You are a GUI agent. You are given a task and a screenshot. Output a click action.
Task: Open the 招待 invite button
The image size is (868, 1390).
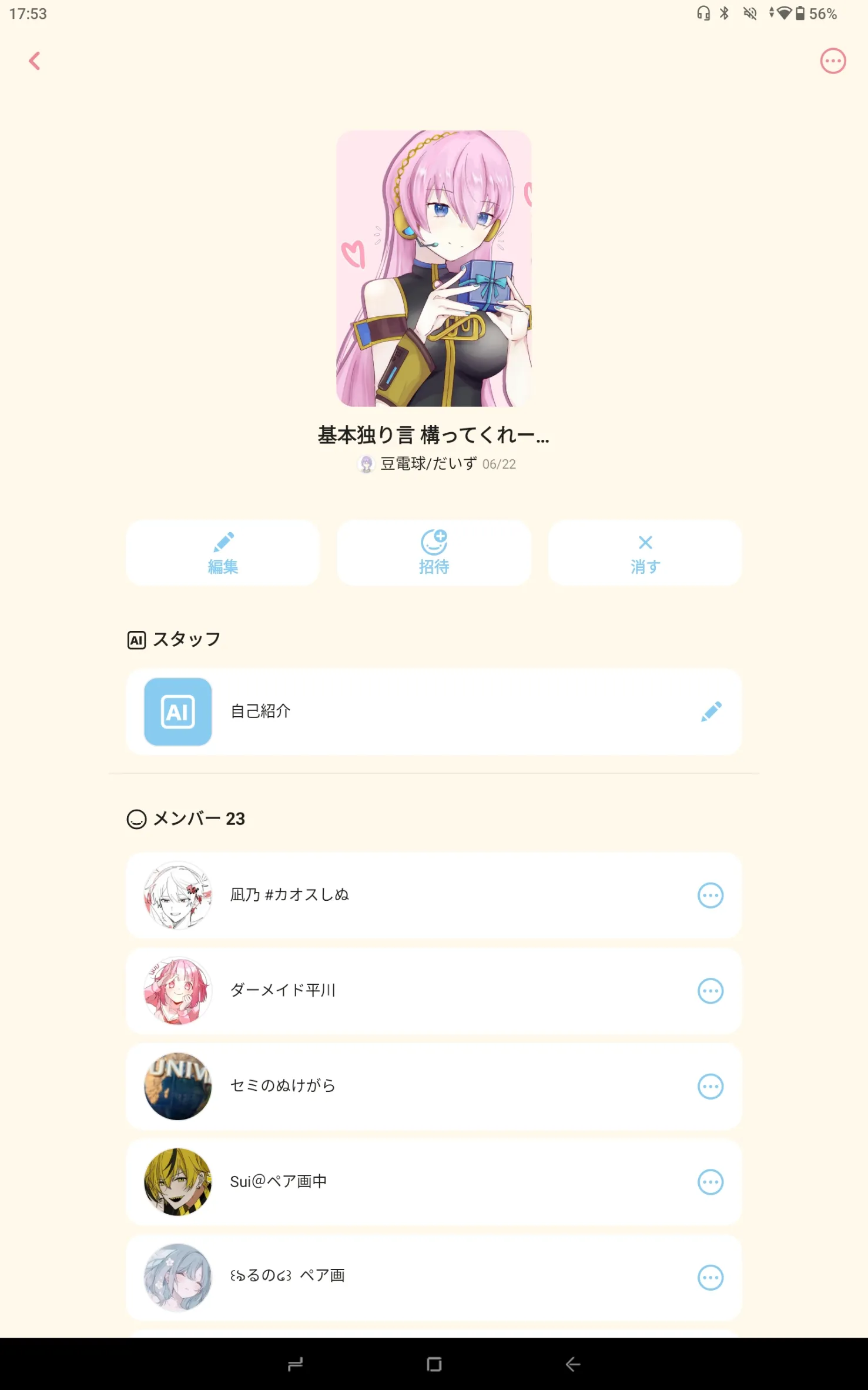pos(434,553)
